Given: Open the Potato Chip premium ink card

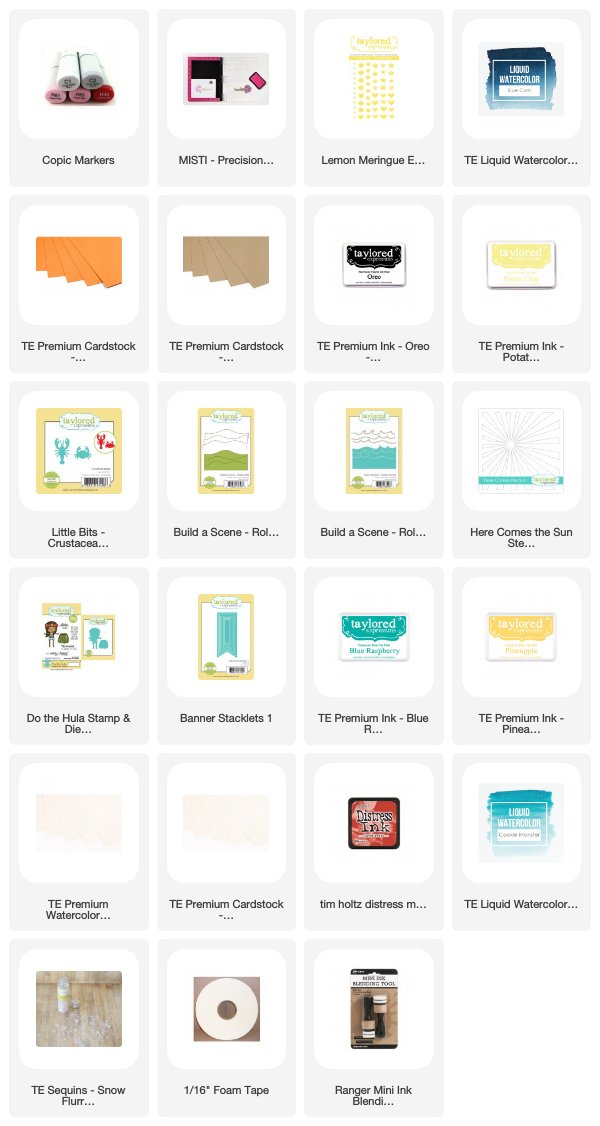Looking at the screenshot, I should point(521,284).
